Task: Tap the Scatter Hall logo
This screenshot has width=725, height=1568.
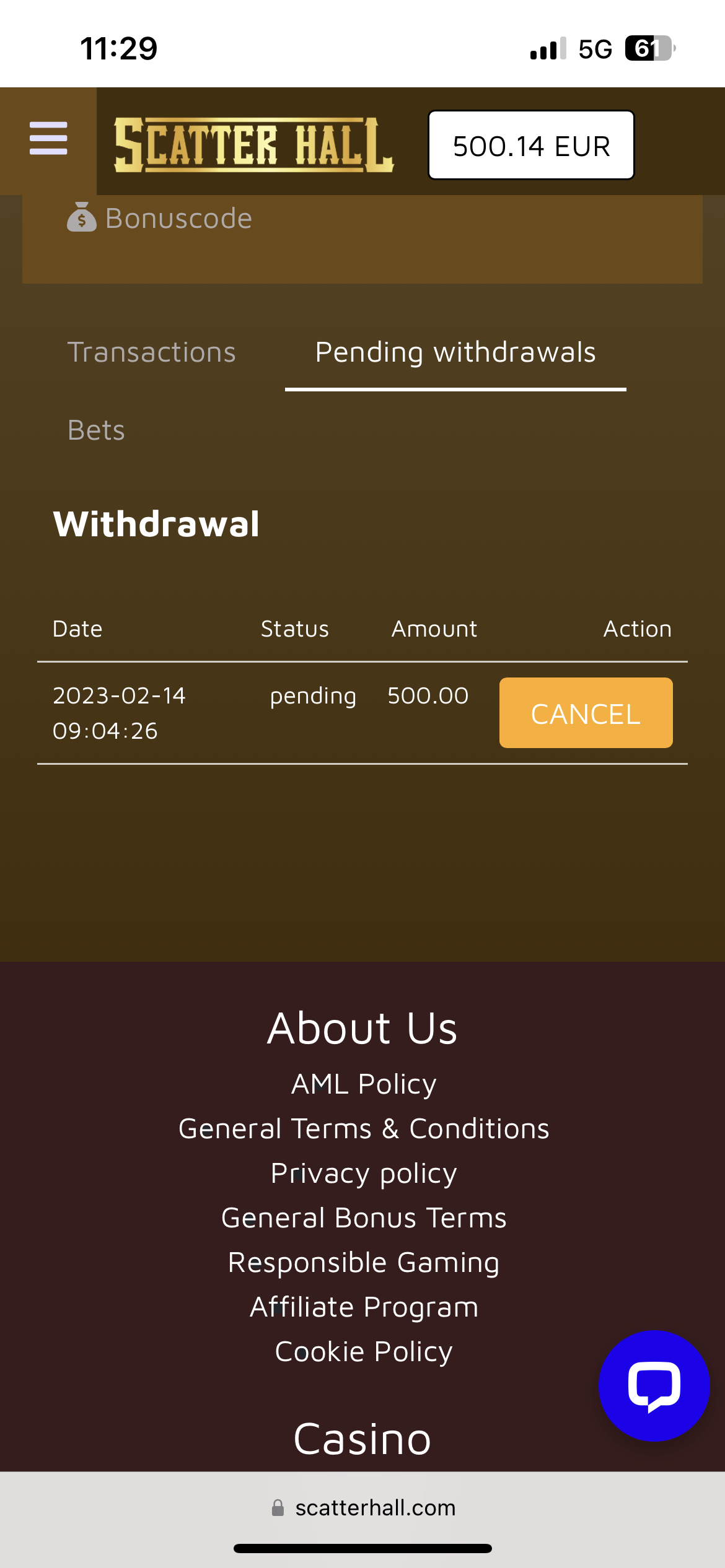Action: (x=253, y=144)
